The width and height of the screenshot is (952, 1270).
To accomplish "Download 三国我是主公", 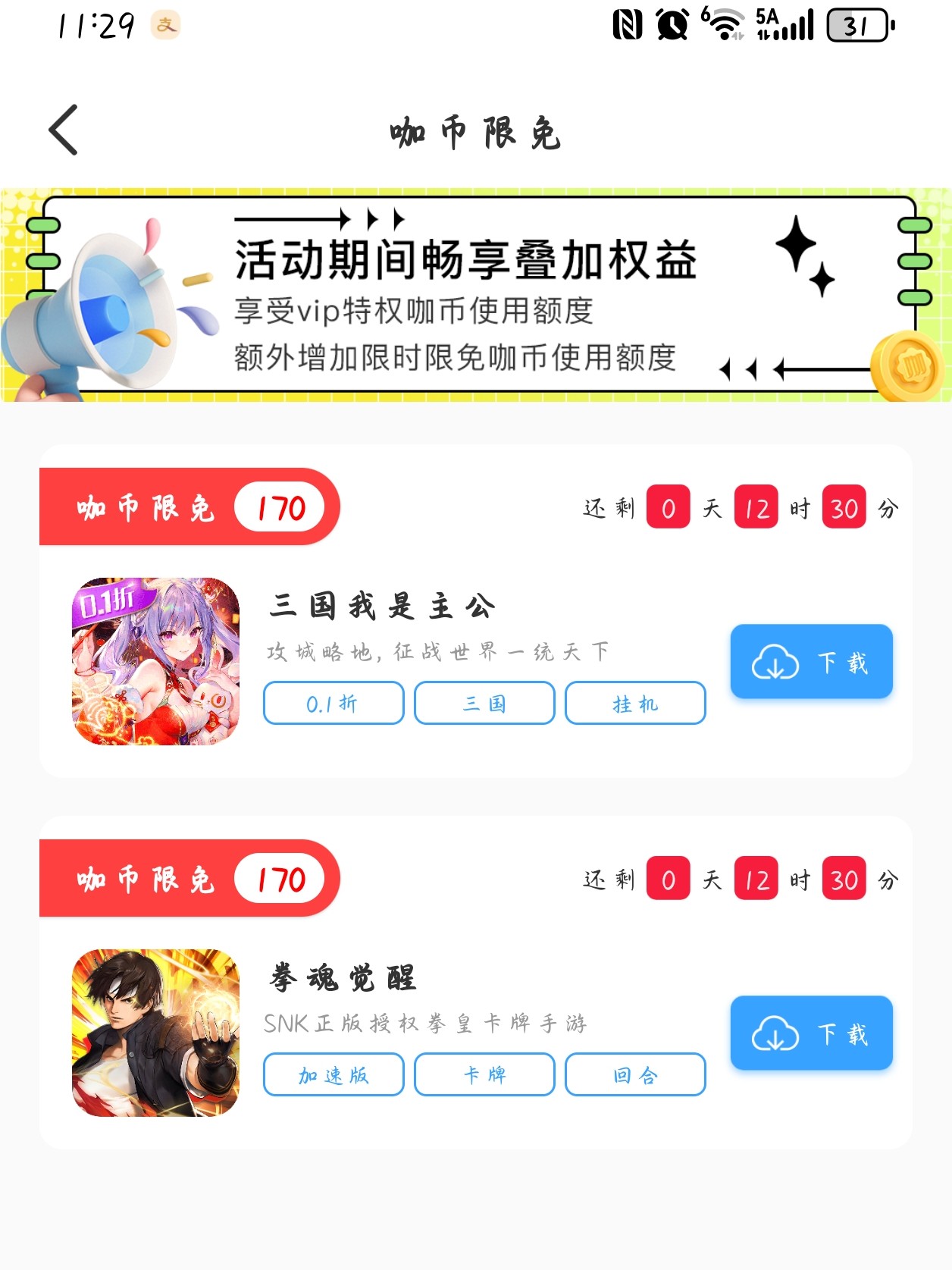I will tap(811, 662).
